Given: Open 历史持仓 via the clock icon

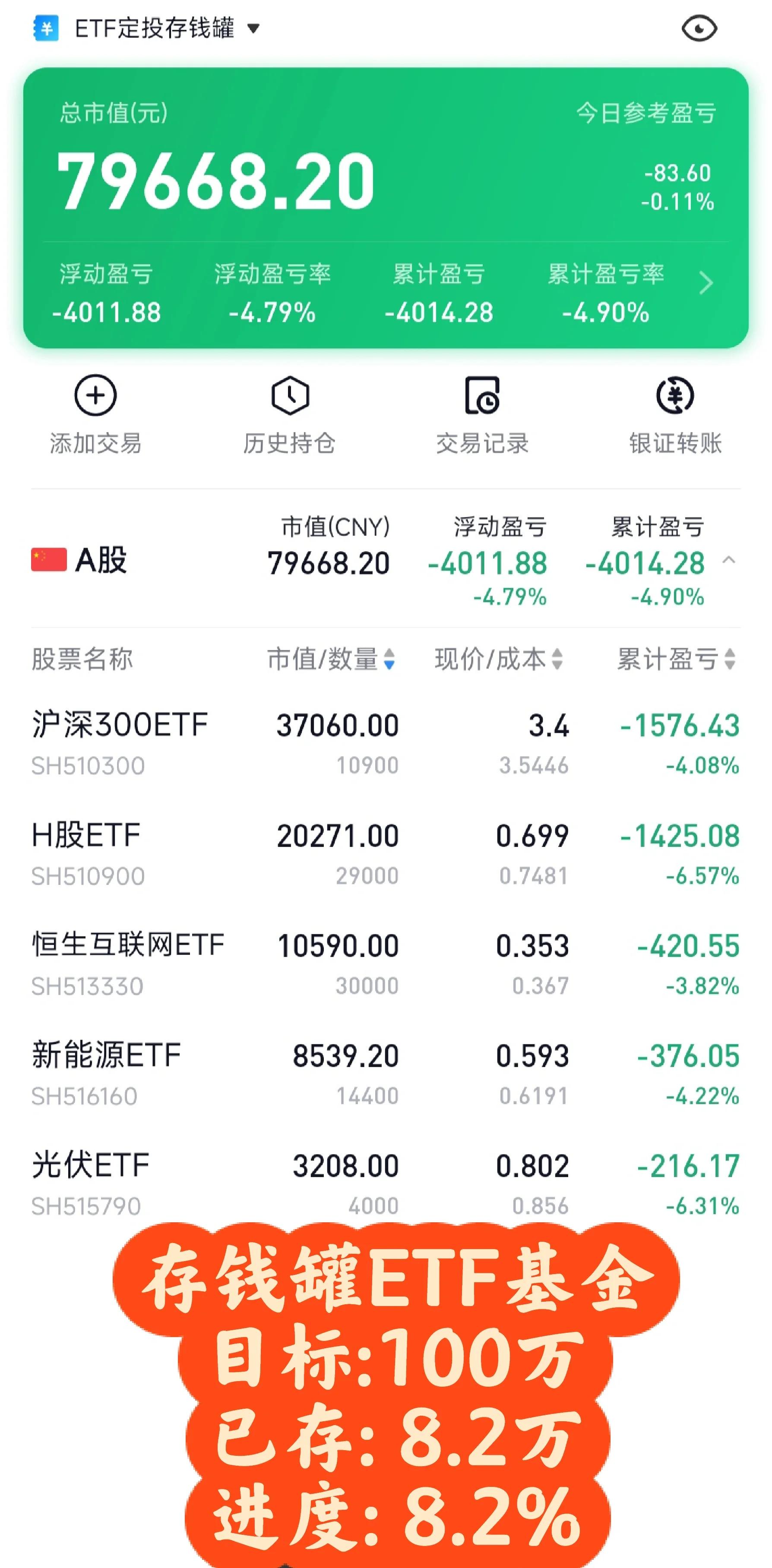Looking at the screenshot, I should tap(289, 396).
